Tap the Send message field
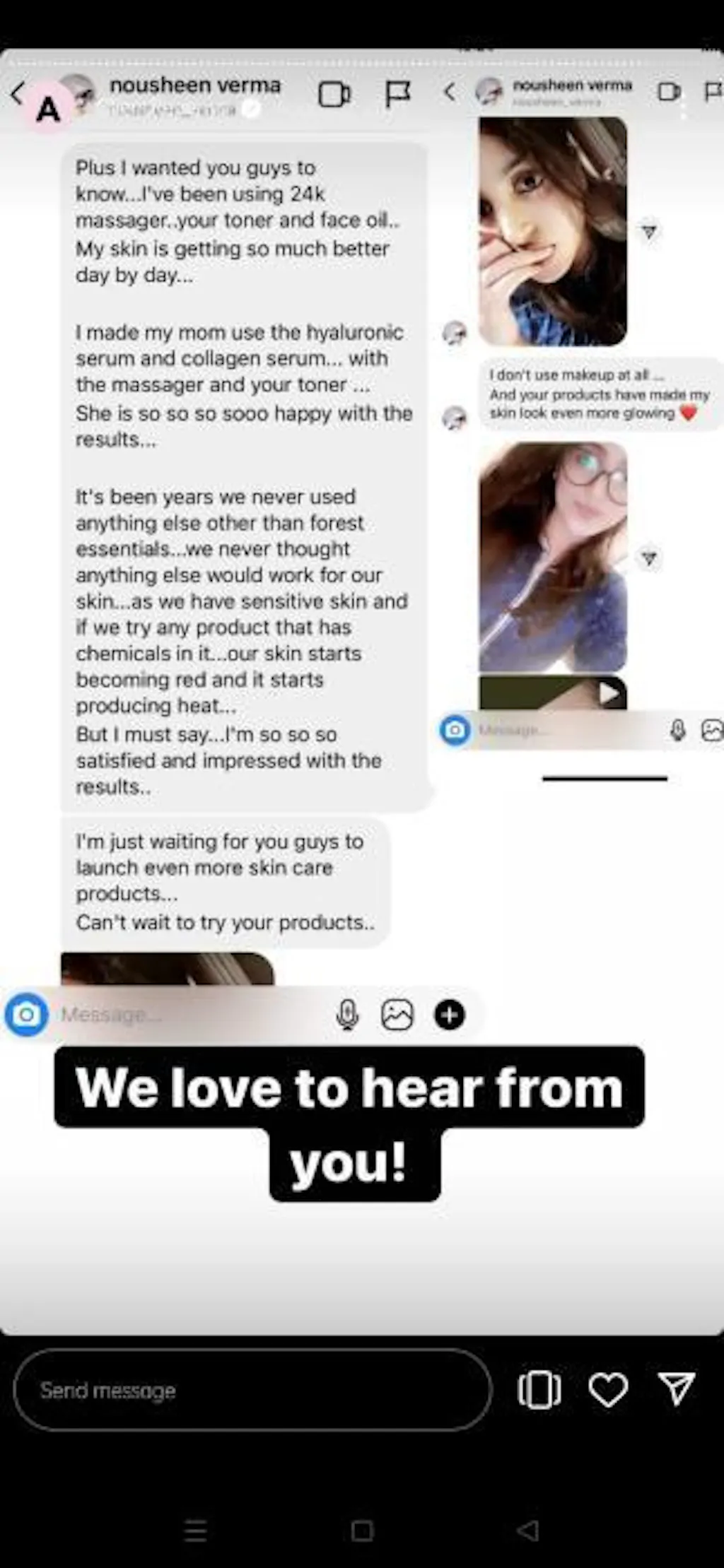This screenshot has height=1568, width=724. click(251, 1390)
